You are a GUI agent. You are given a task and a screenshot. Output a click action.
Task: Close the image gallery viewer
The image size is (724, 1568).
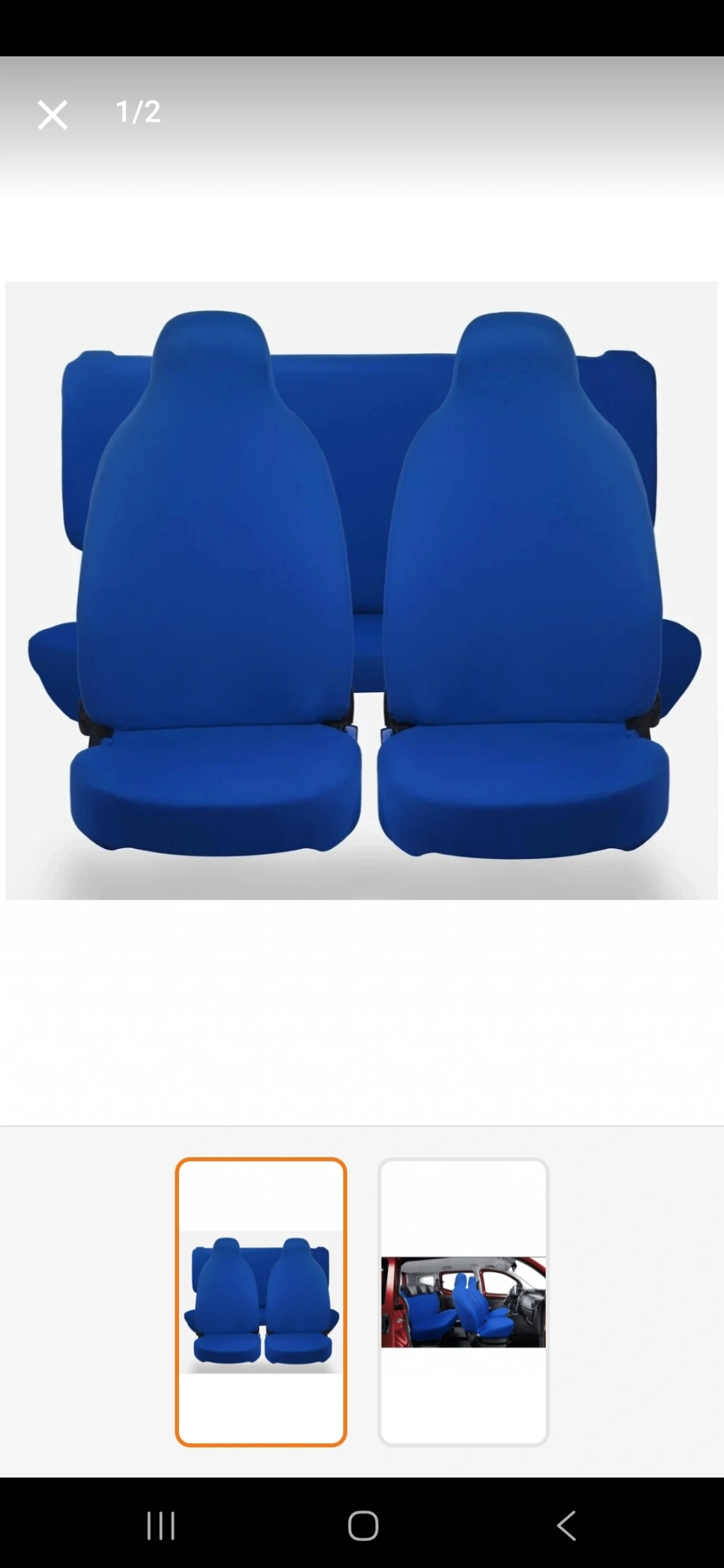tap(52, 115)
